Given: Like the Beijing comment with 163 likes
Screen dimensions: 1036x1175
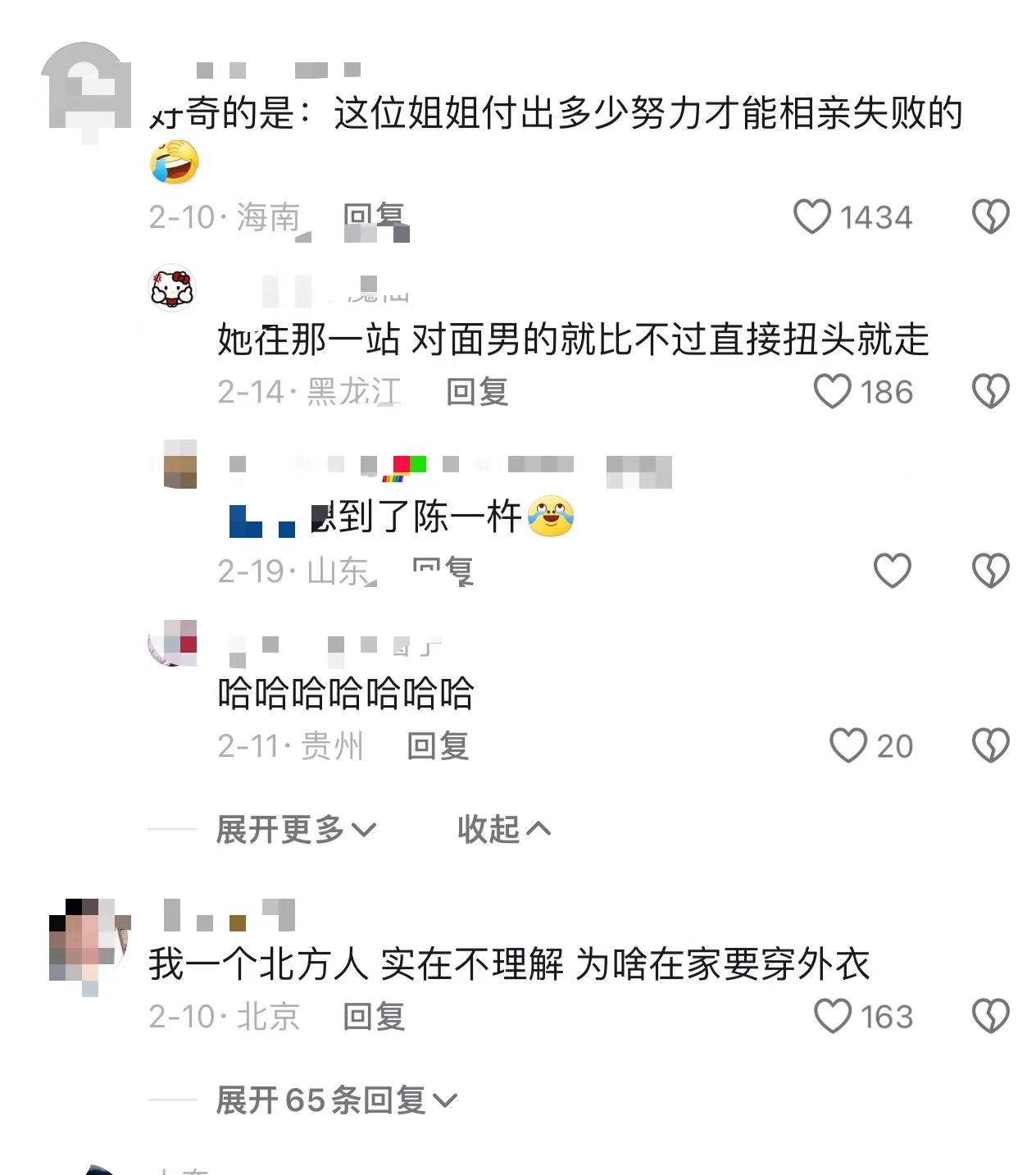Looking at the screenshot, I should pyautogui.click(x=832, y=1017).
